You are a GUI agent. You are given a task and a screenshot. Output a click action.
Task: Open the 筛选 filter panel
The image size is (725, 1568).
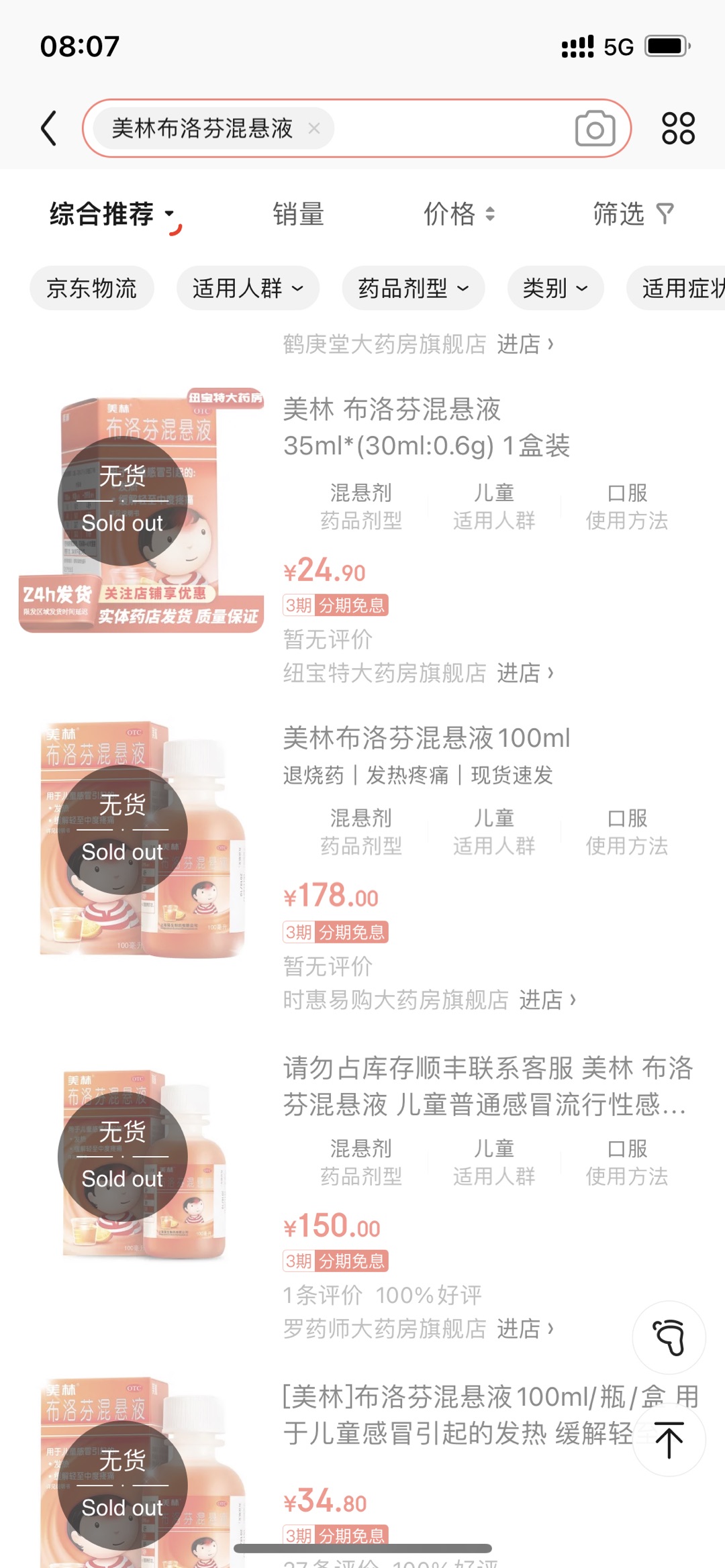pyautogui.click(x=632, y=215)
